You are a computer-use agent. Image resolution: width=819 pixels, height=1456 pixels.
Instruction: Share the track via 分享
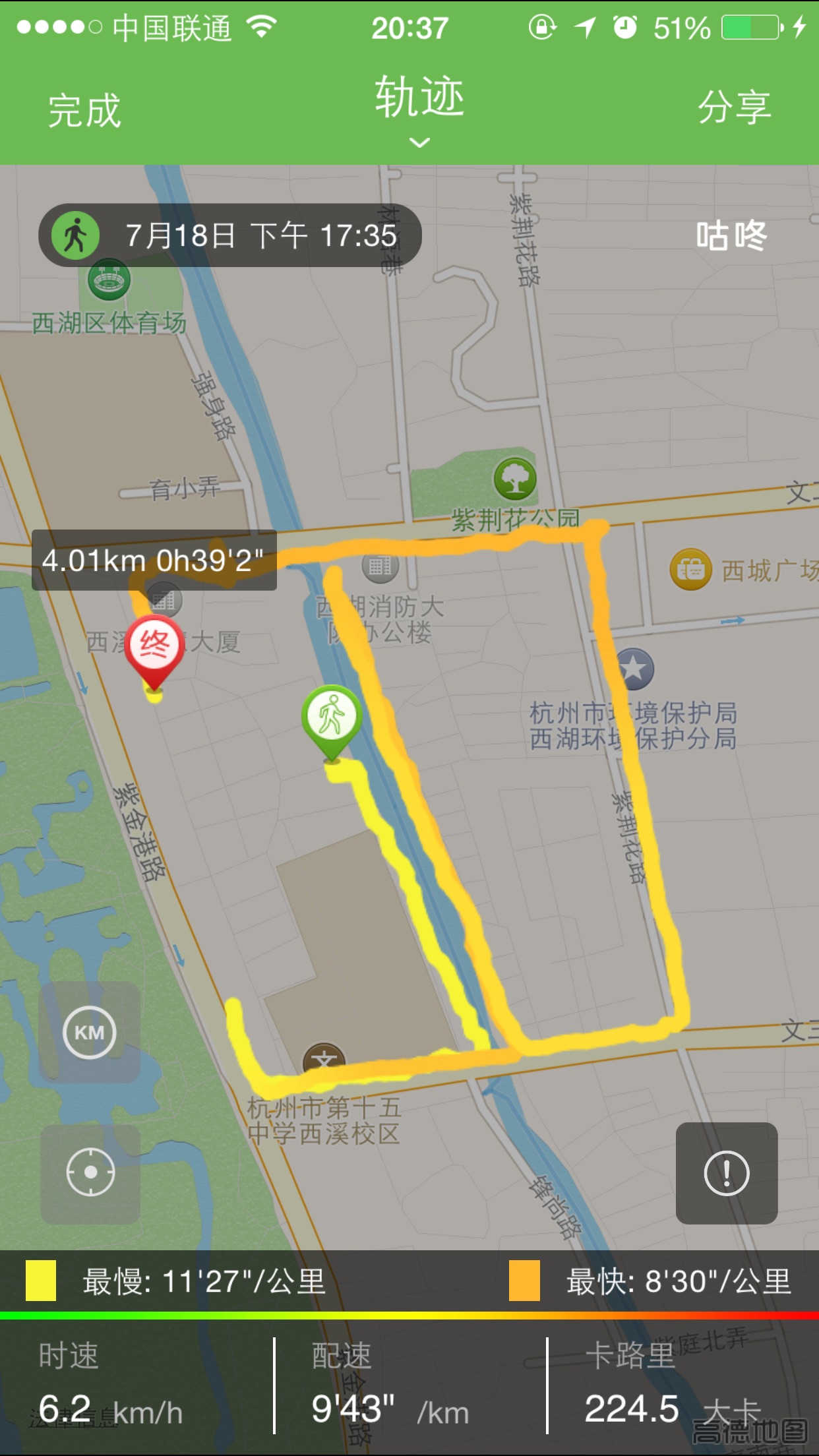coord(734,107)
